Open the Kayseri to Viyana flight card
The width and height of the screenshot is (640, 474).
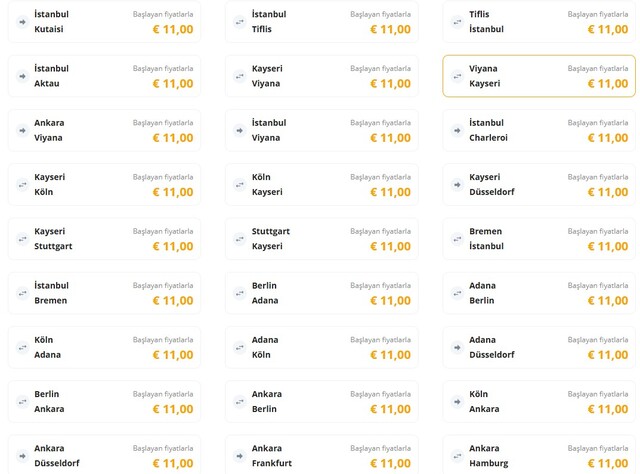coord(321,76)
